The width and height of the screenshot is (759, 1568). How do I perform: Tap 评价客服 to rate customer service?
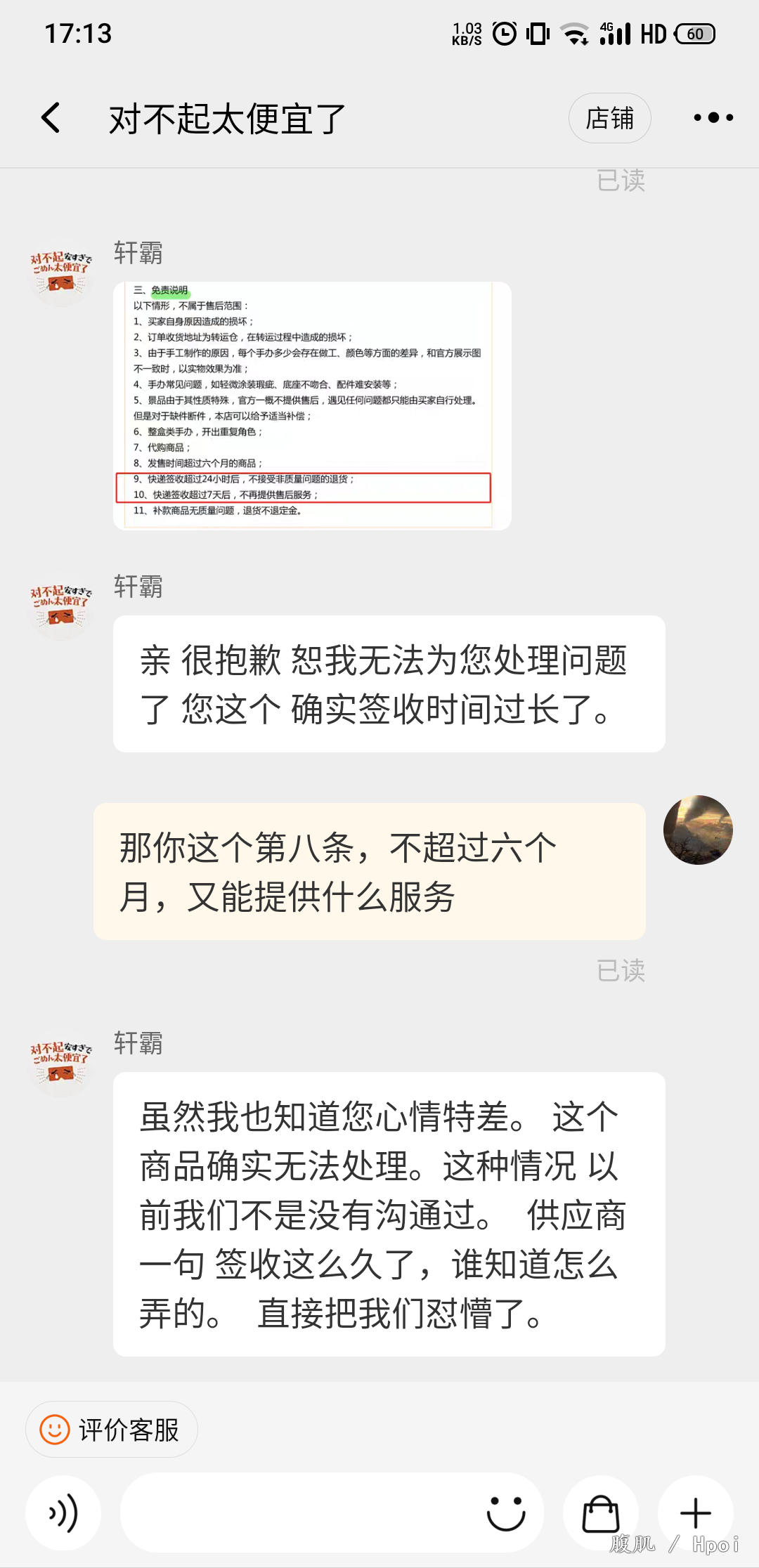coord(112,1430)
